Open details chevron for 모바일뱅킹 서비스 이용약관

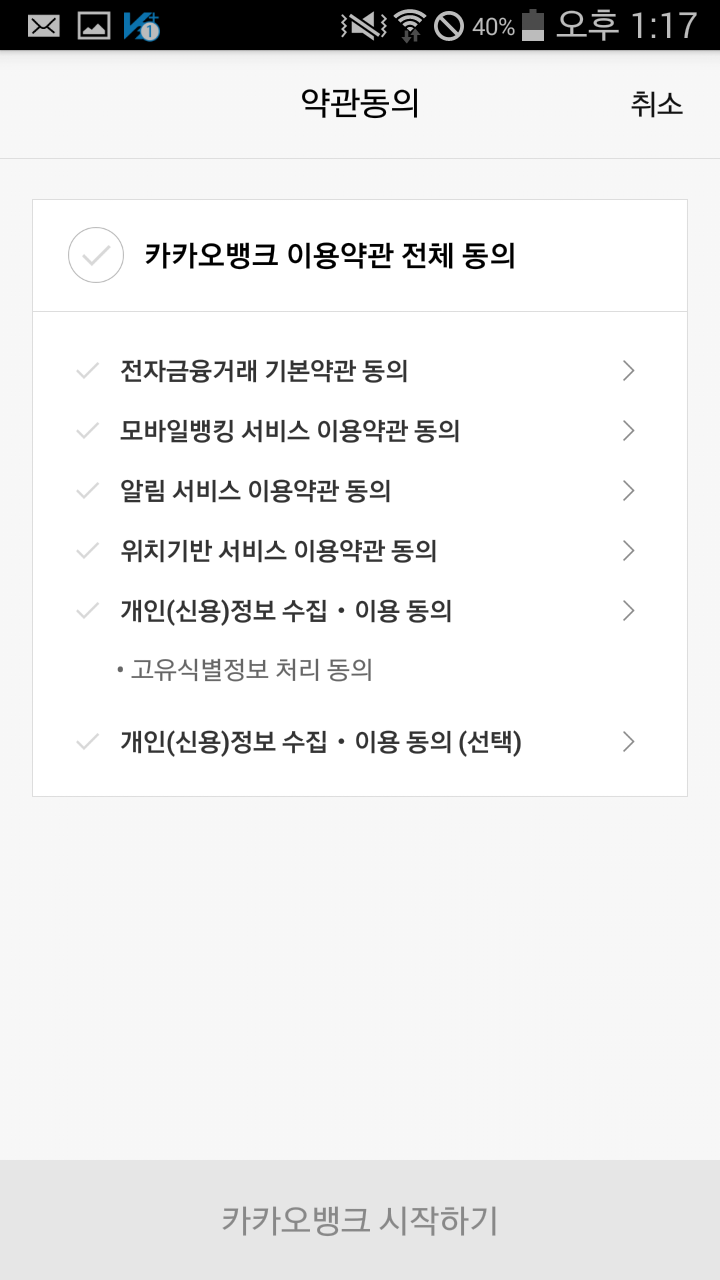tap(628, 431)
